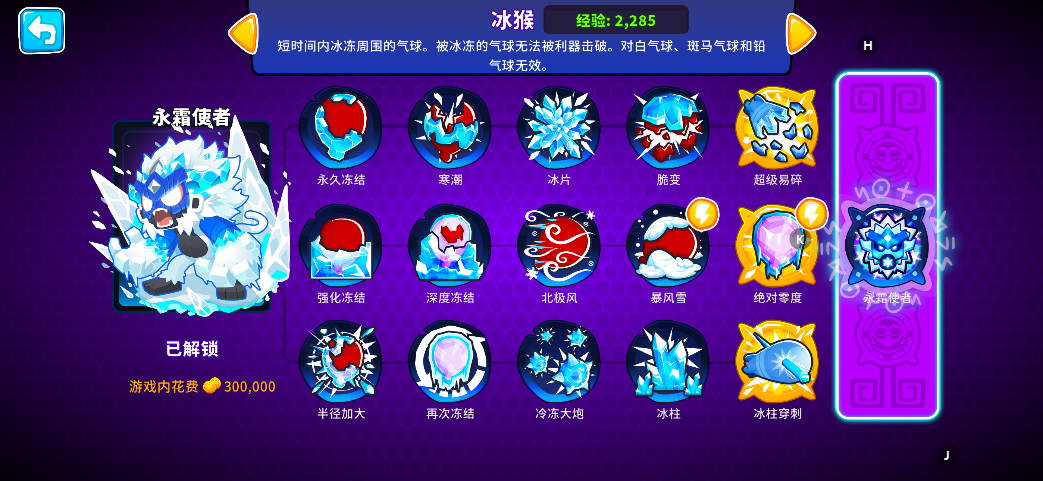1043x481 pixels.
Task: Open the 绝对零度 upgrade
Action: (x=777, y=245)
